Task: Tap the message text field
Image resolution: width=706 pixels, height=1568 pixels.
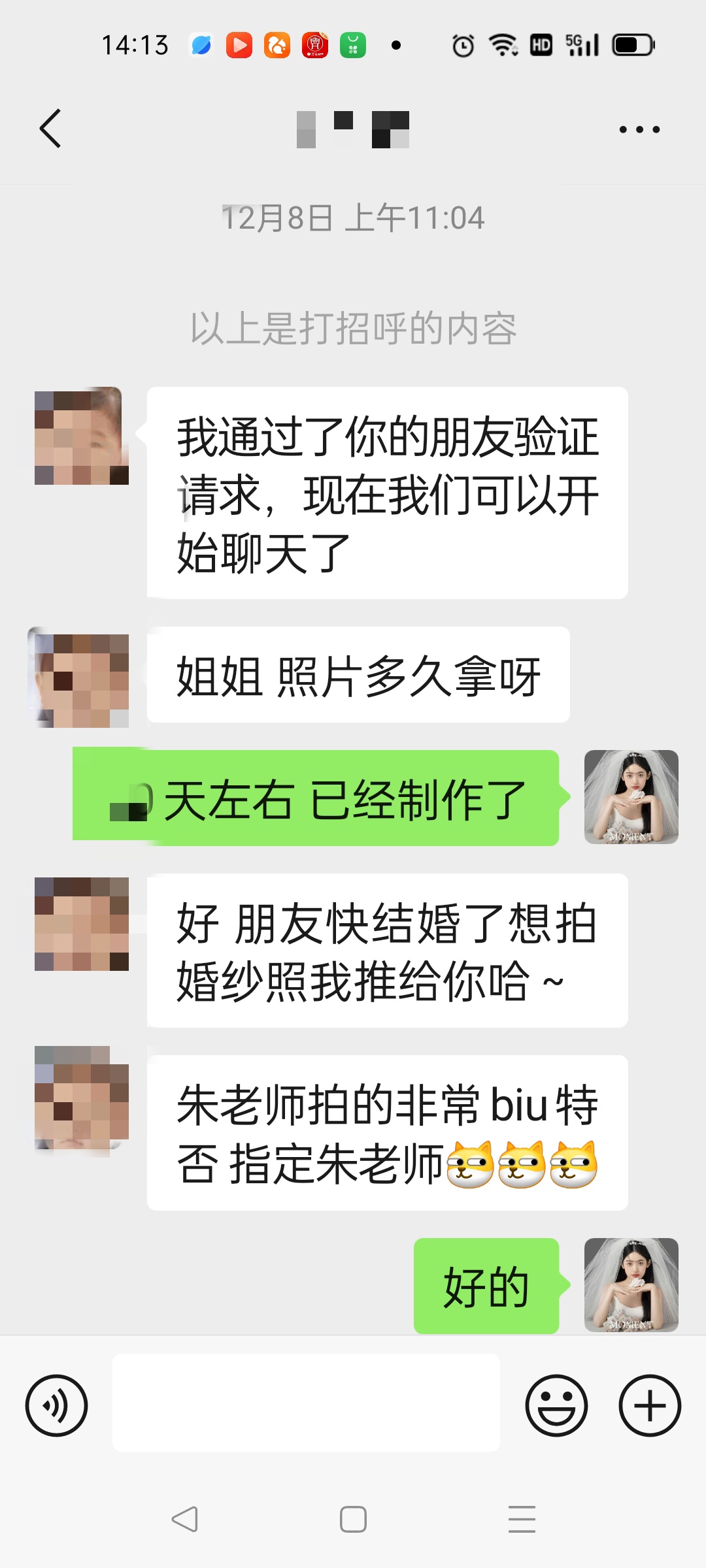Action: 306,1403
